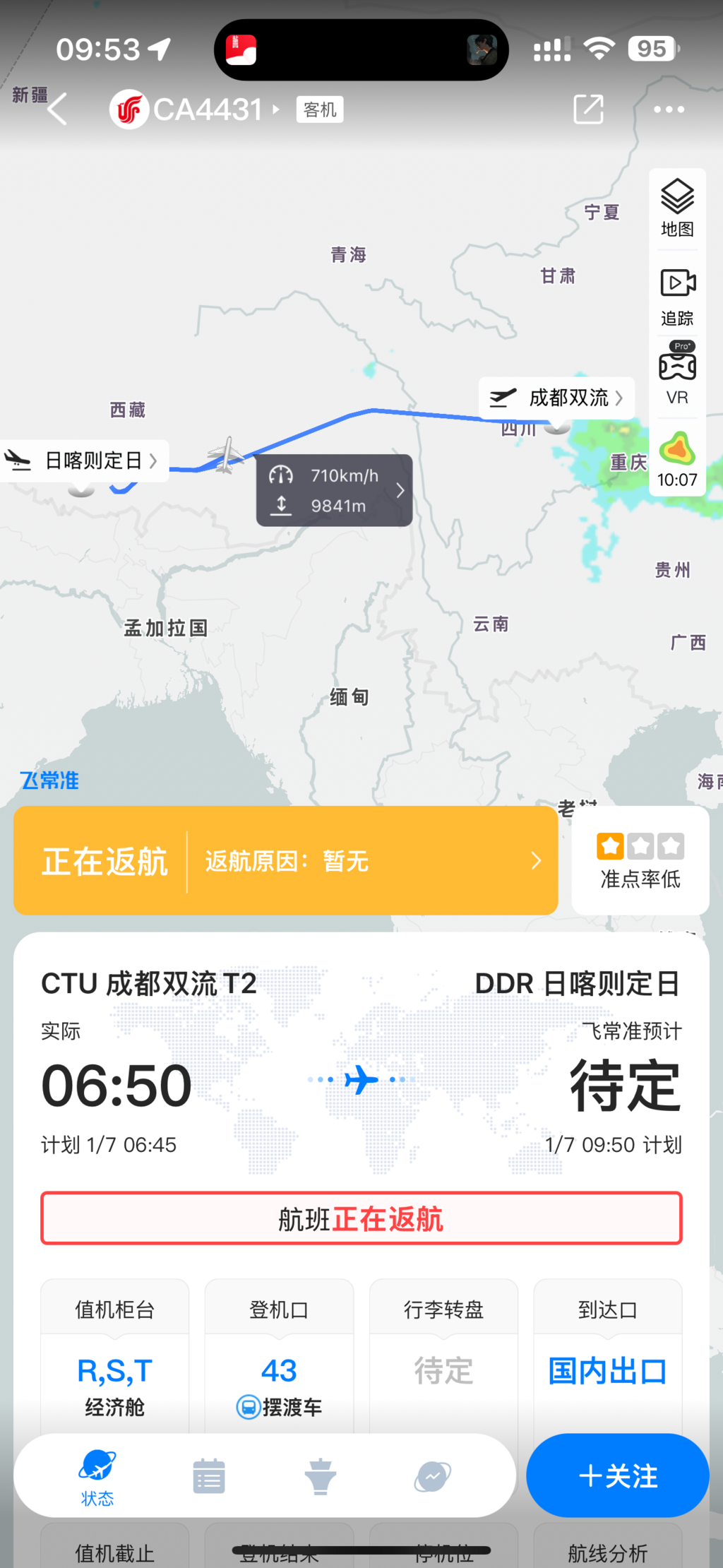The image size is (723, 1568).
Task: Open the weather radar at 10:07
Action: [x=677, y=459]
